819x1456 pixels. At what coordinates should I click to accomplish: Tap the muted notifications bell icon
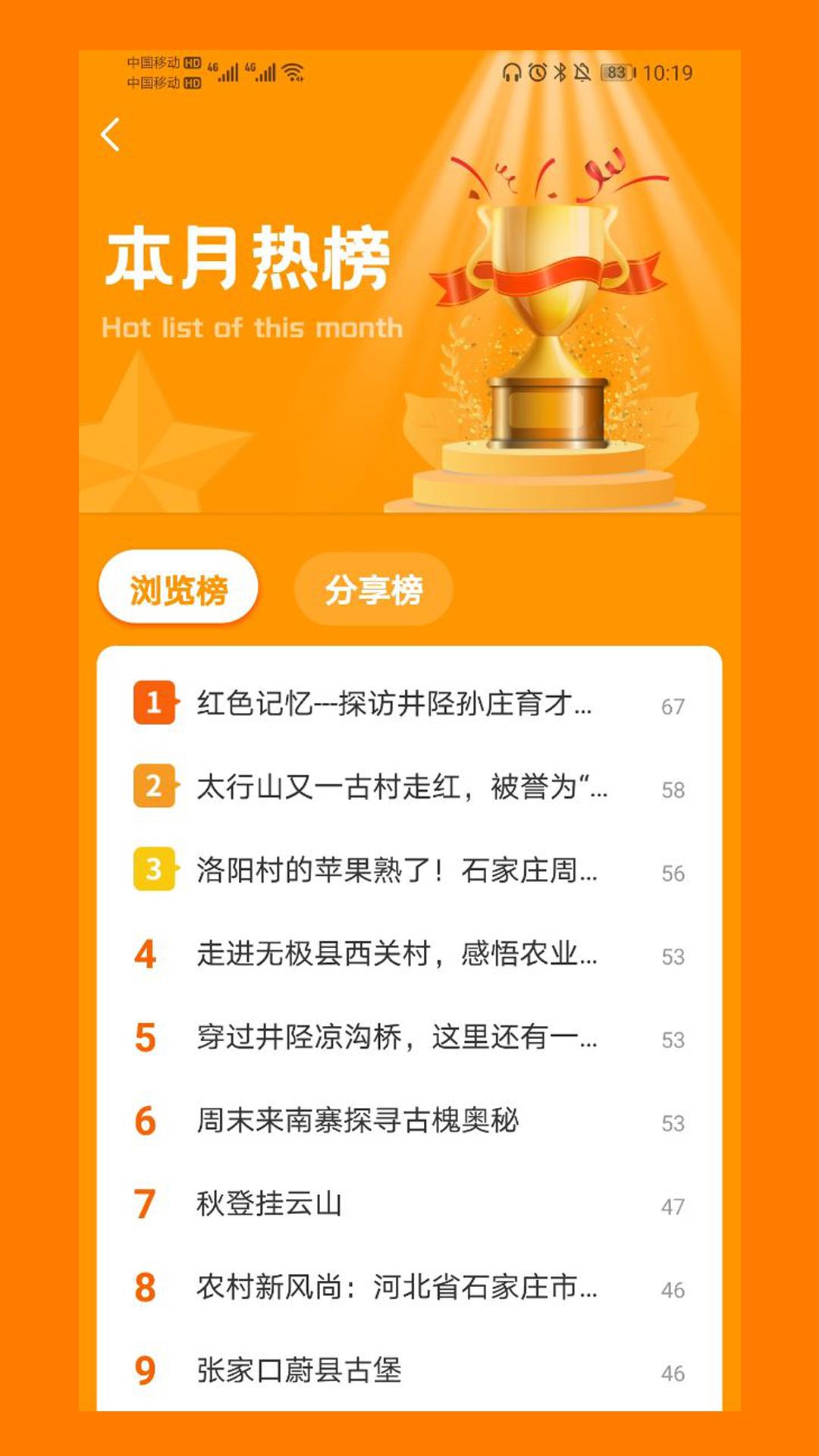tap(582, 73)
